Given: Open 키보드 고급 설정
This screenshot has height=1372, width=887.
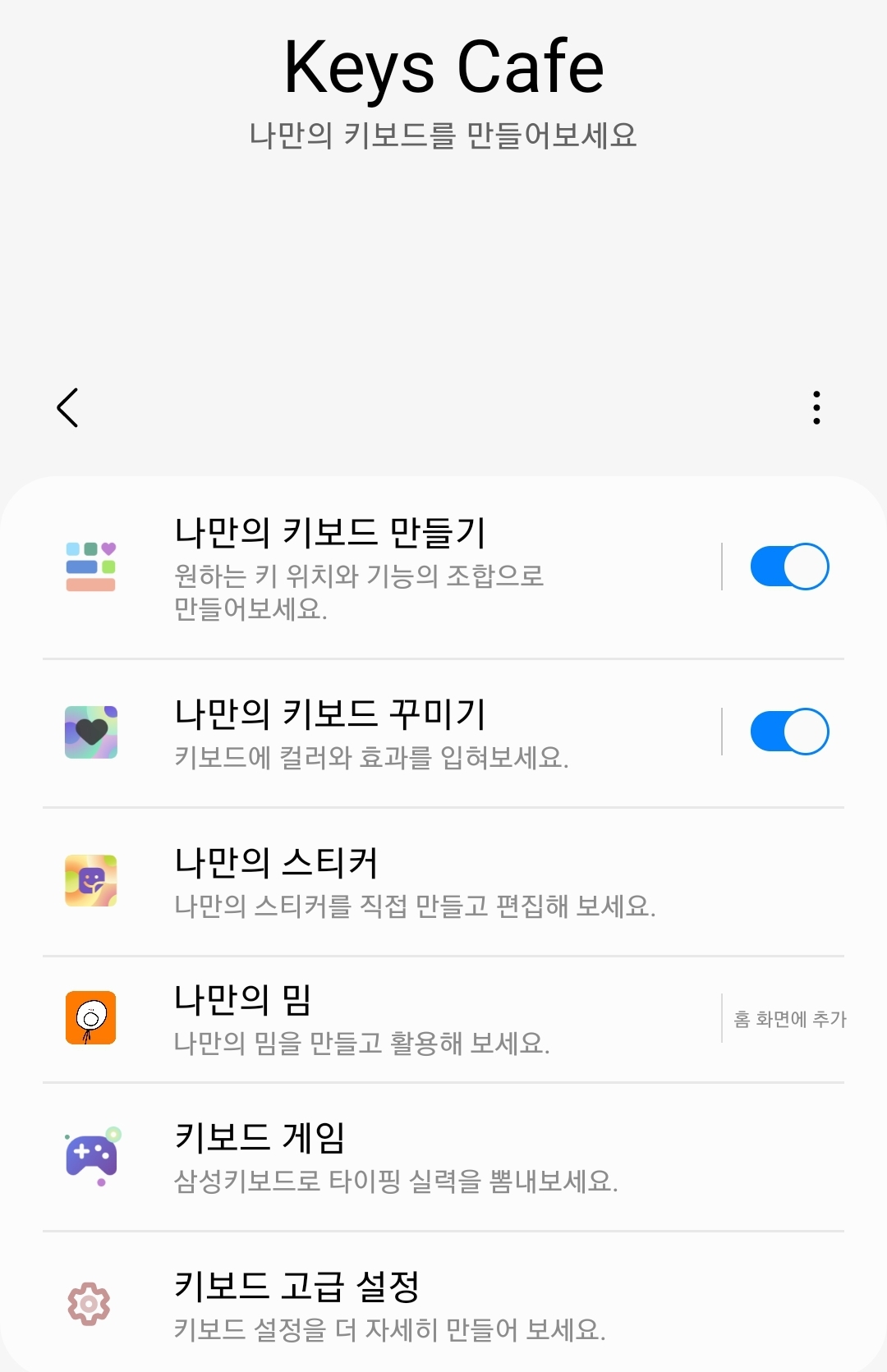Looking at the screenshot, I should pos(443,1304).
